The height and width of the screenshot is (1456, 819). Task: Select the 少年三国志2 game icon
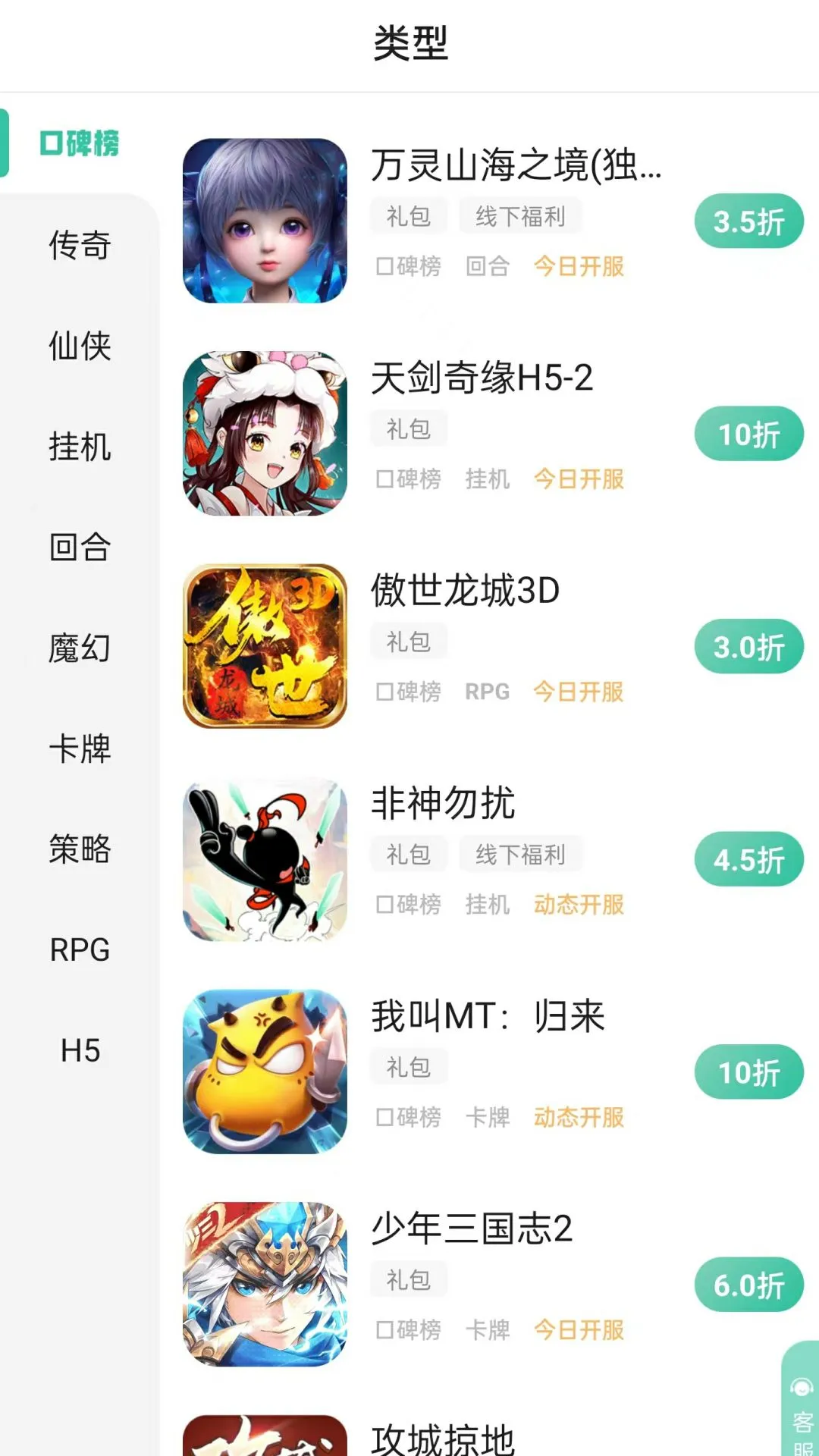pos(267,1282)
